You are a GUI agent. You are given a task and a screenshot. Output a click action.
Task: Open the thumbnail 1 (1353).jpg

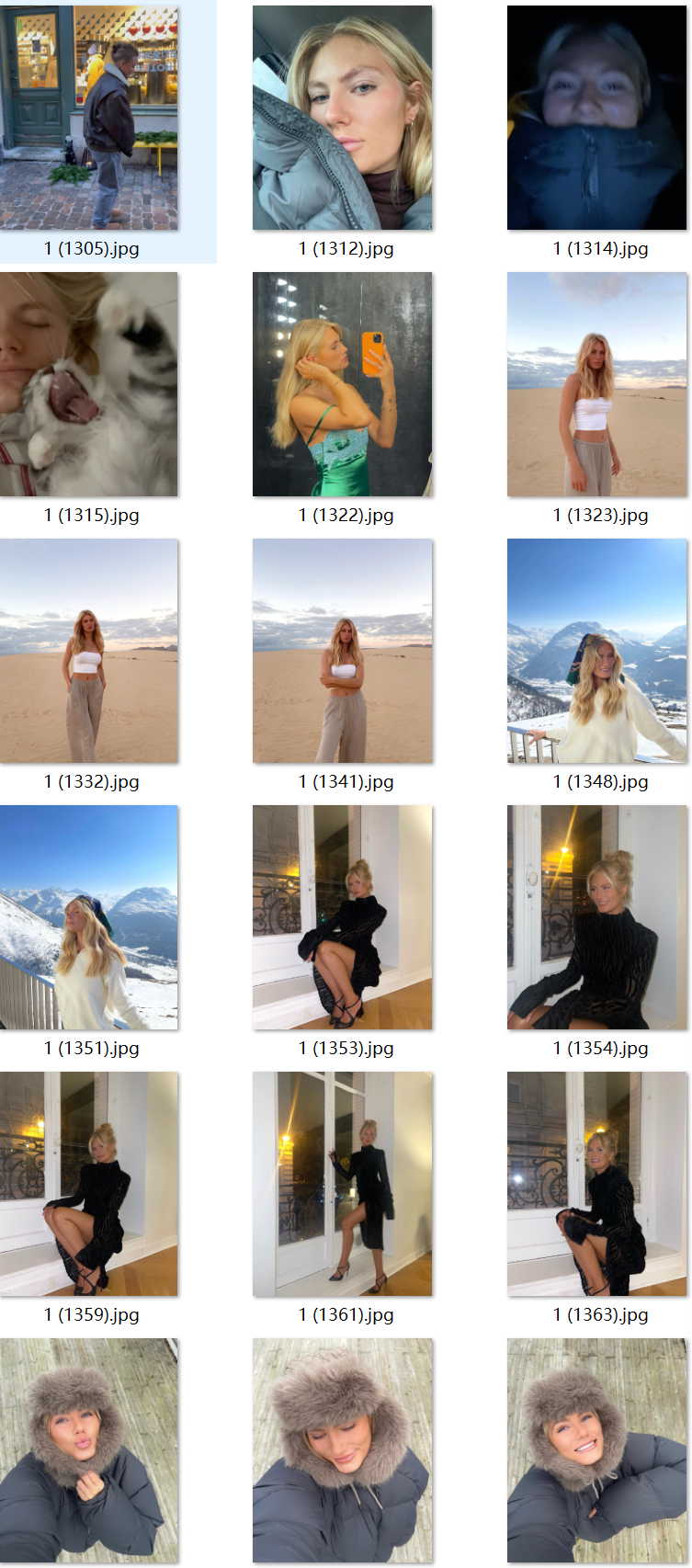(x=342, y=917)
